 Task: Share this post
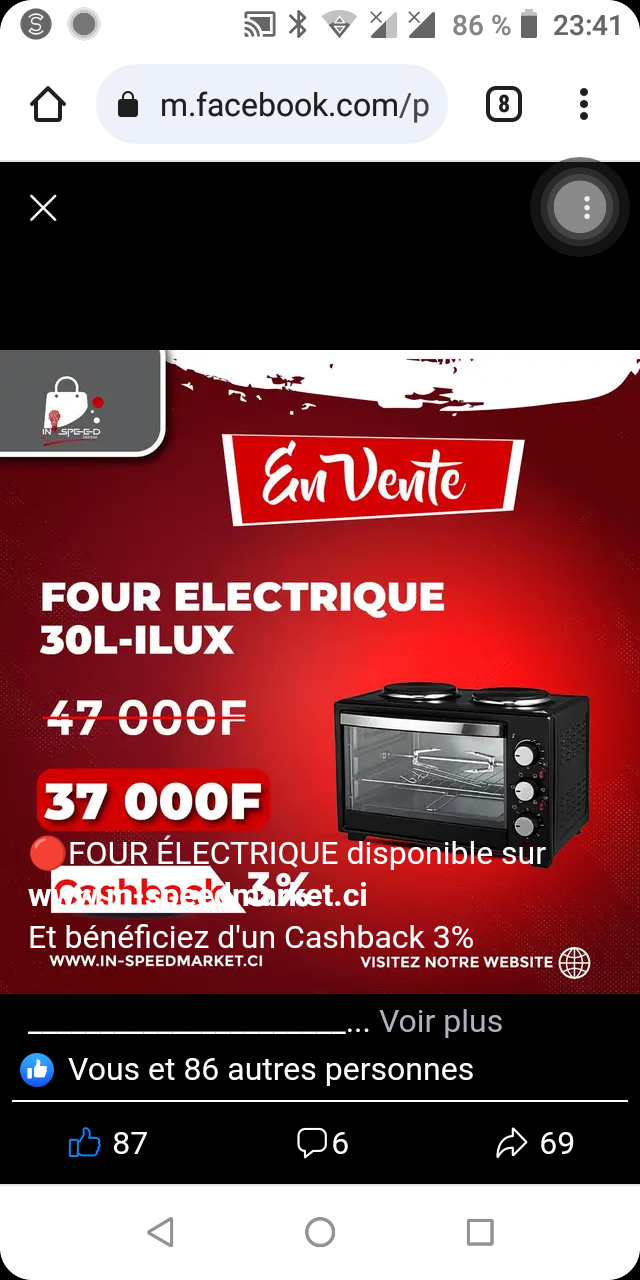(x=535, y=1142)
